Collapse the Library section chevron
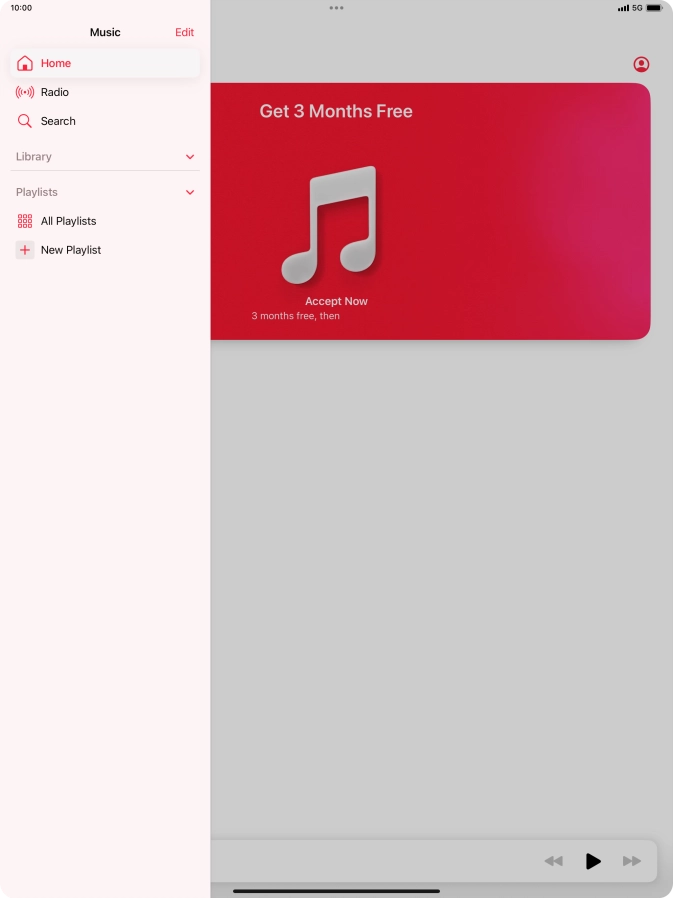673x898 pixels. [x=190, y=157]
